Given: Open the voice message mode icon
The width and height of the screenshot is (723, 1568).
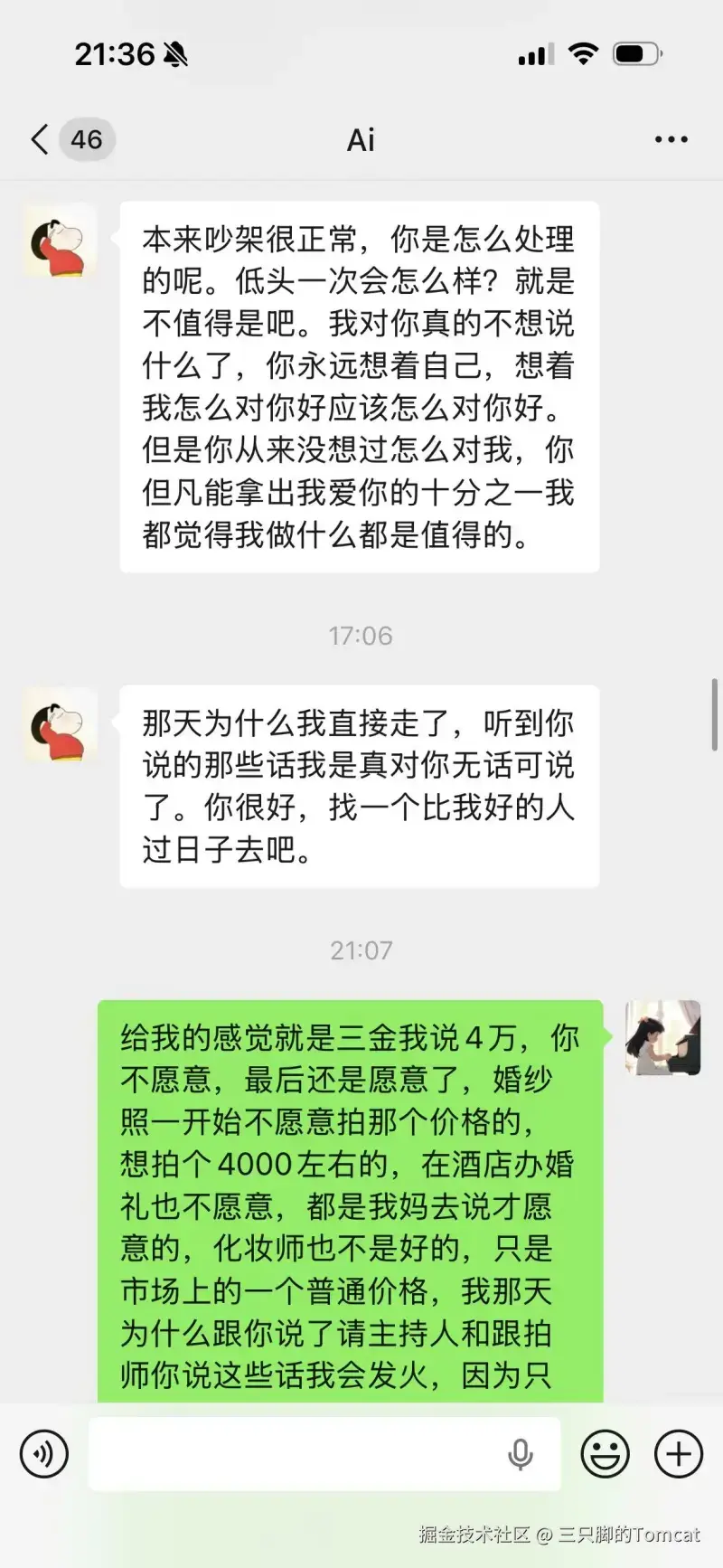Looking at the screenshot, I should coord(43,1453).
